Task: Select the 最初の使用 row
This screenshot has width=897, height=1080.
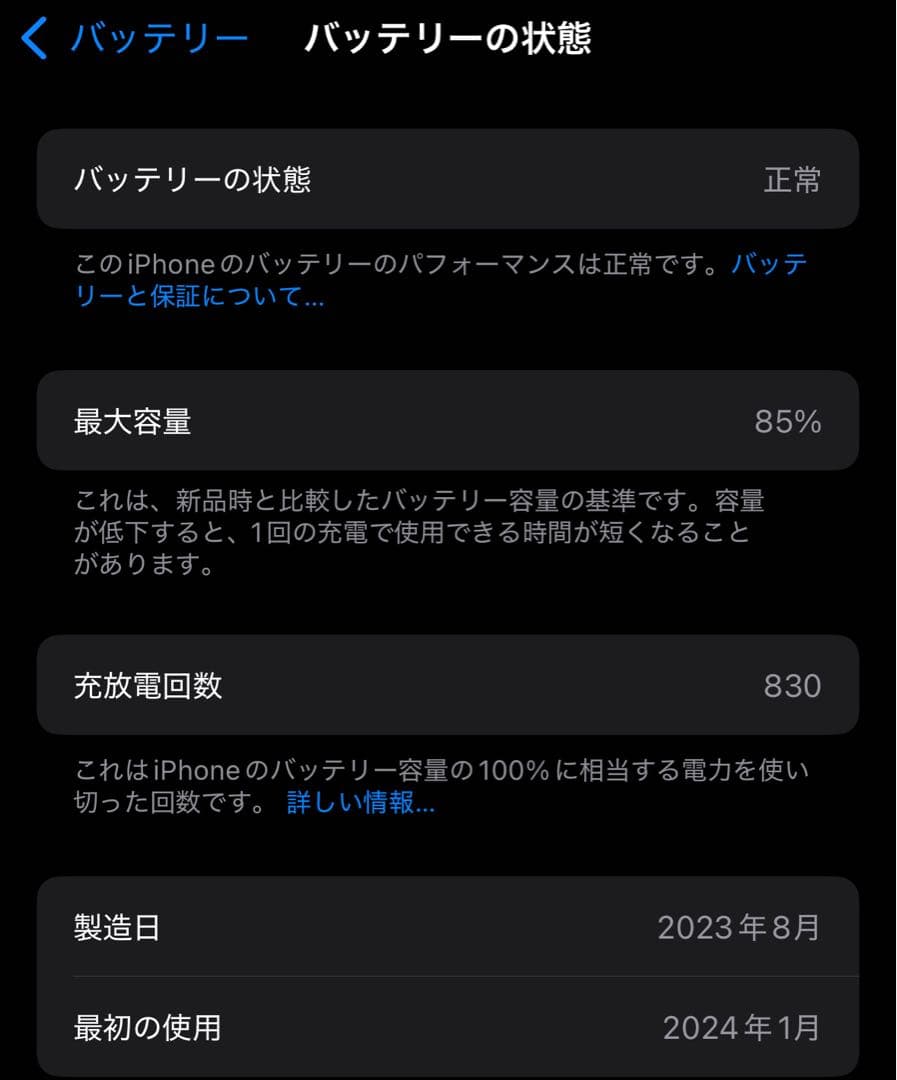Action: (448, 1026)
